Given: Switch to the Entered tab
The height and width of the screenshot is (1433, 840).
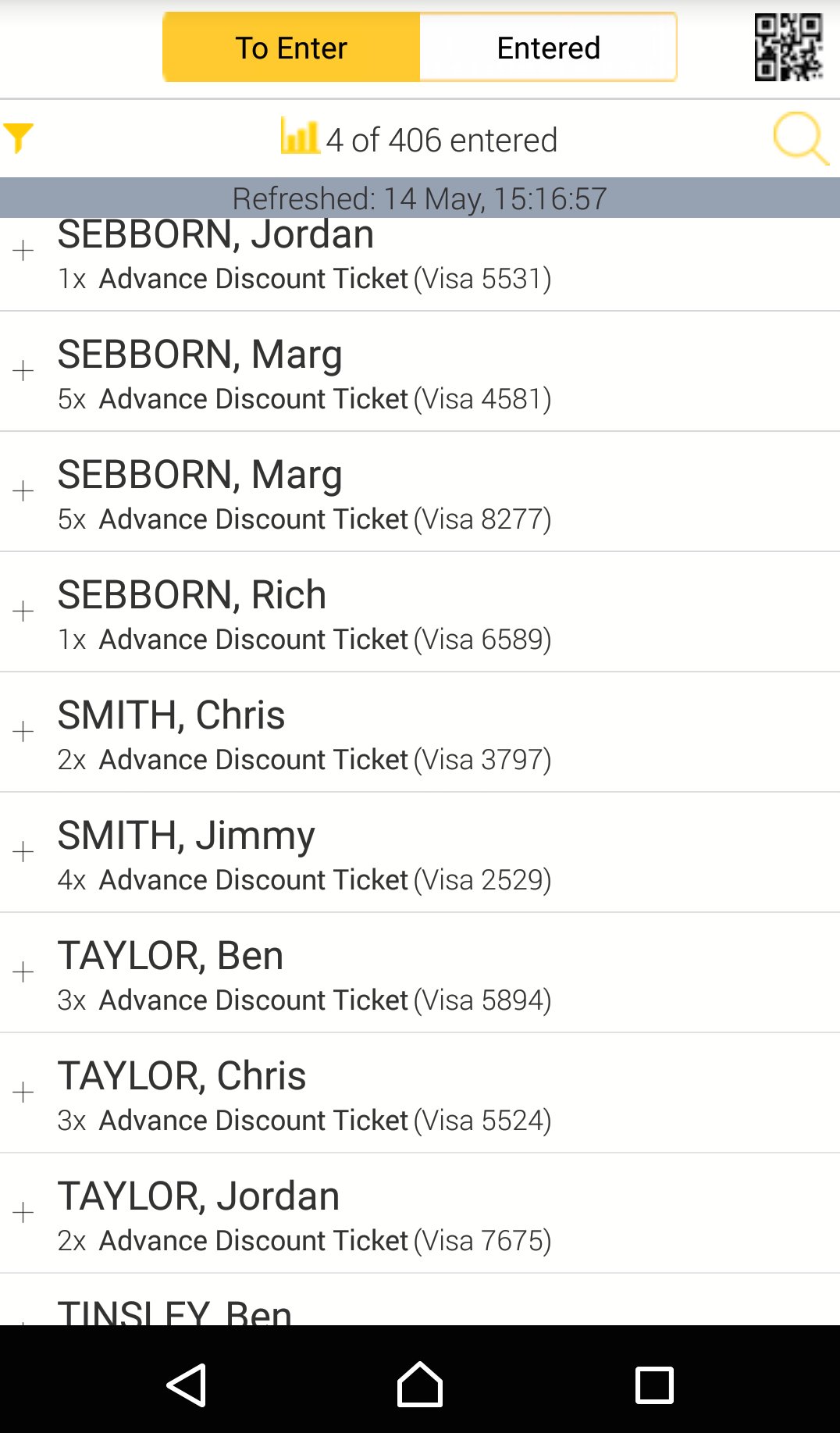Looking at the screenshot, I should [548, 48].
